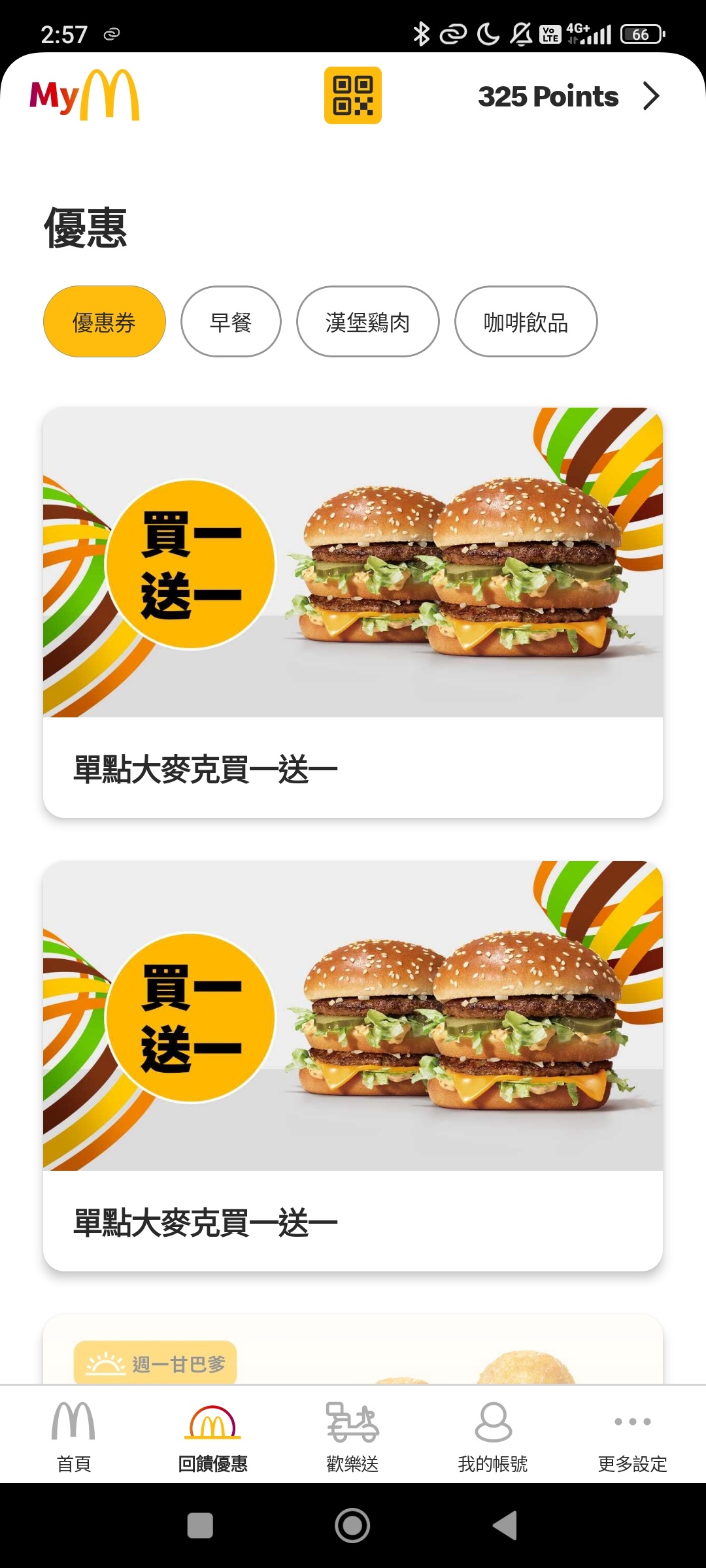View 325 Points details
Image resolution: width=706 pixels, height=1568 pixels.
[567, 97]
